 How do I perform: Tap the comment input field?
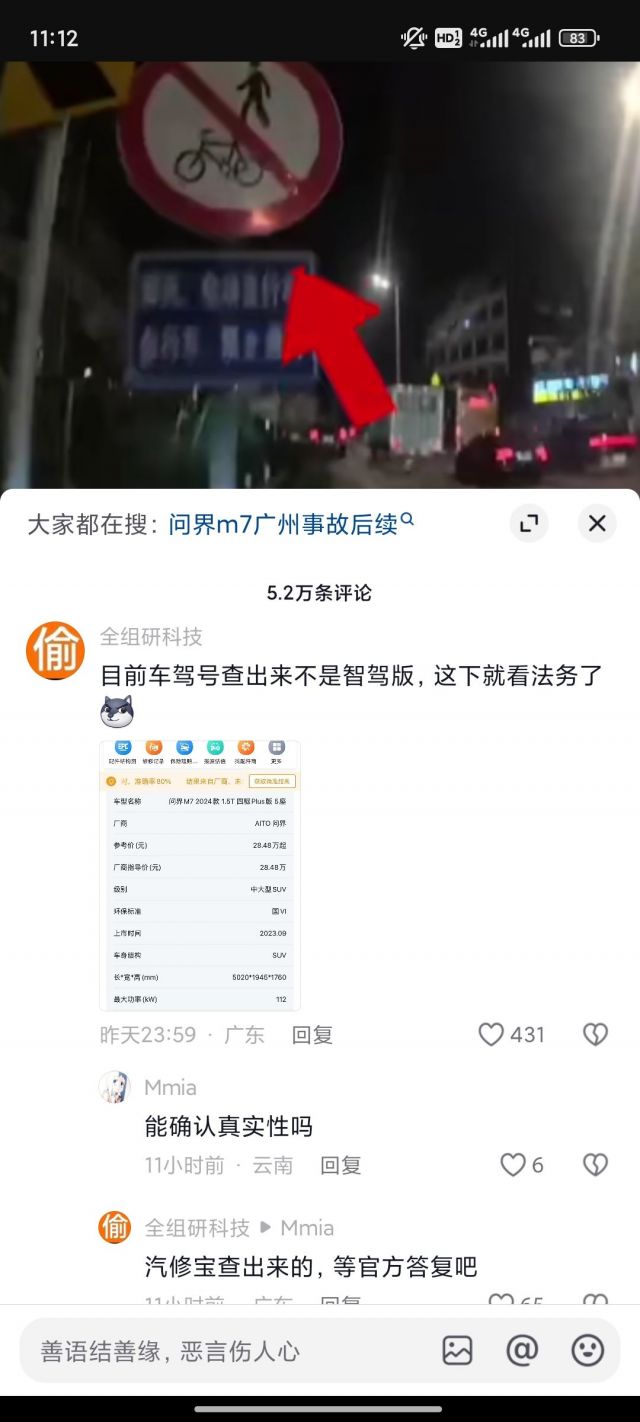(220, 1351)
